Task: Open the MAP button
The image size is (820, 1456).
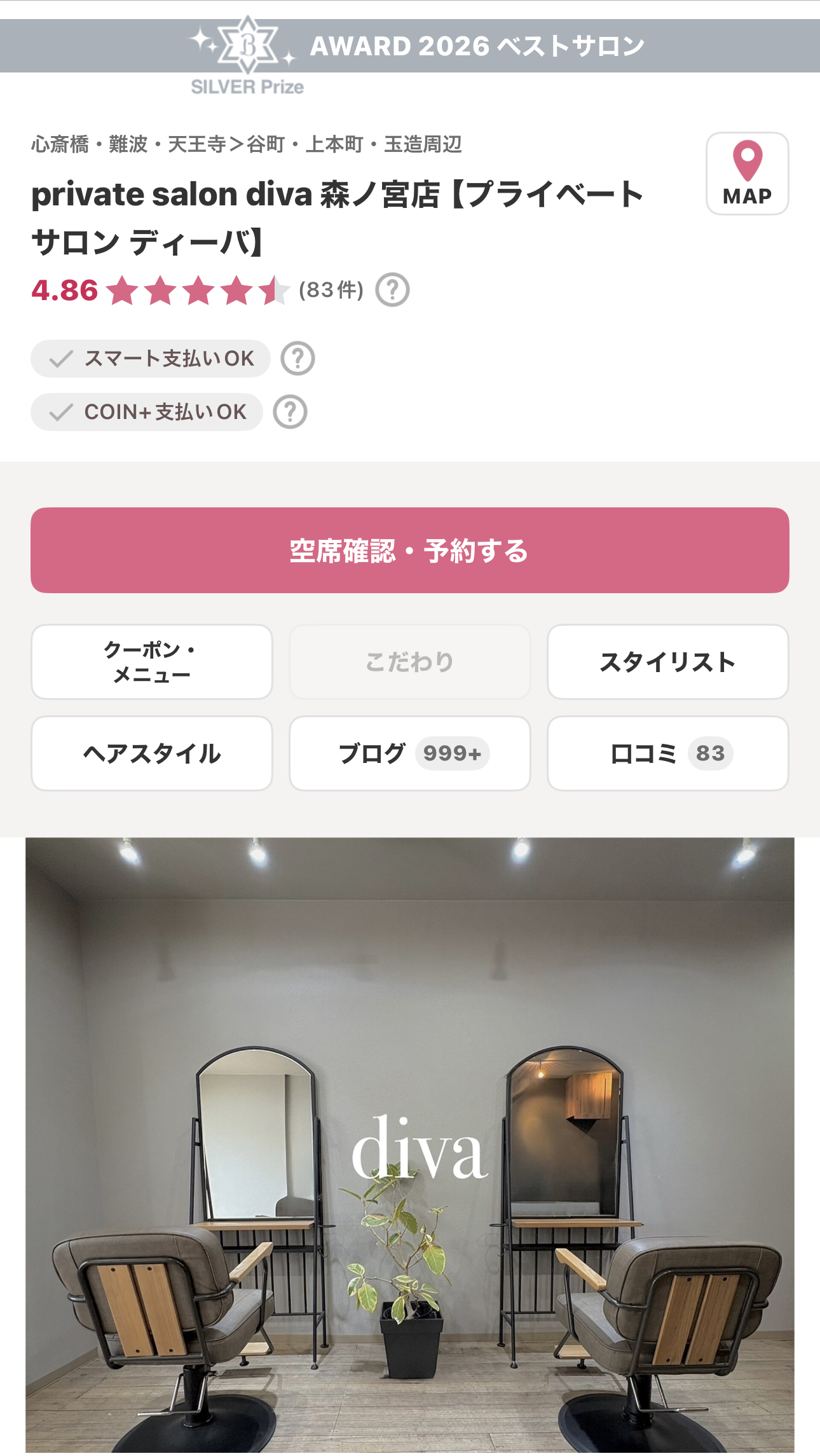Action: [747, 174]
